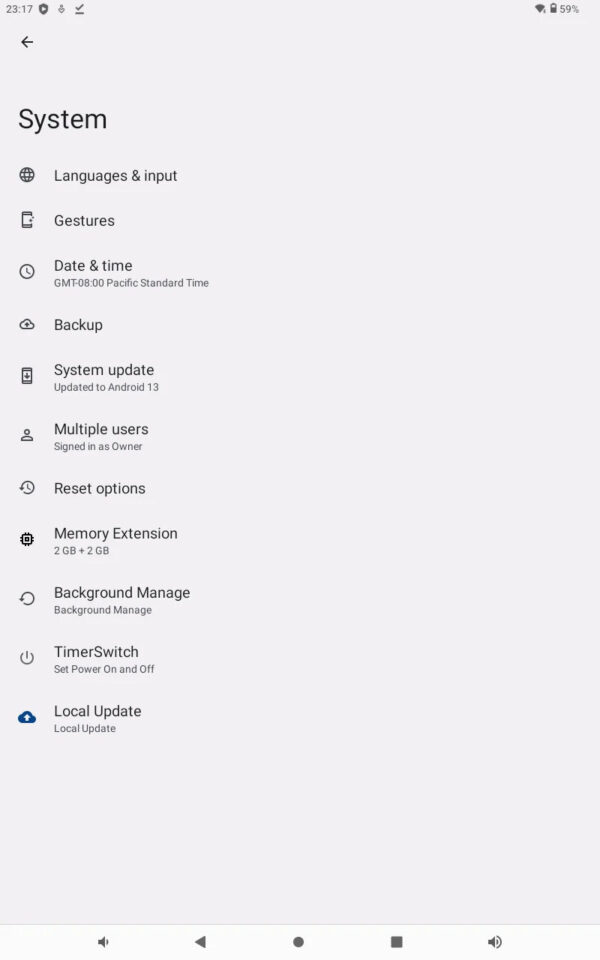Open Languages & input settings
This screenshot has width=600, height=960.
pos(300,176)
